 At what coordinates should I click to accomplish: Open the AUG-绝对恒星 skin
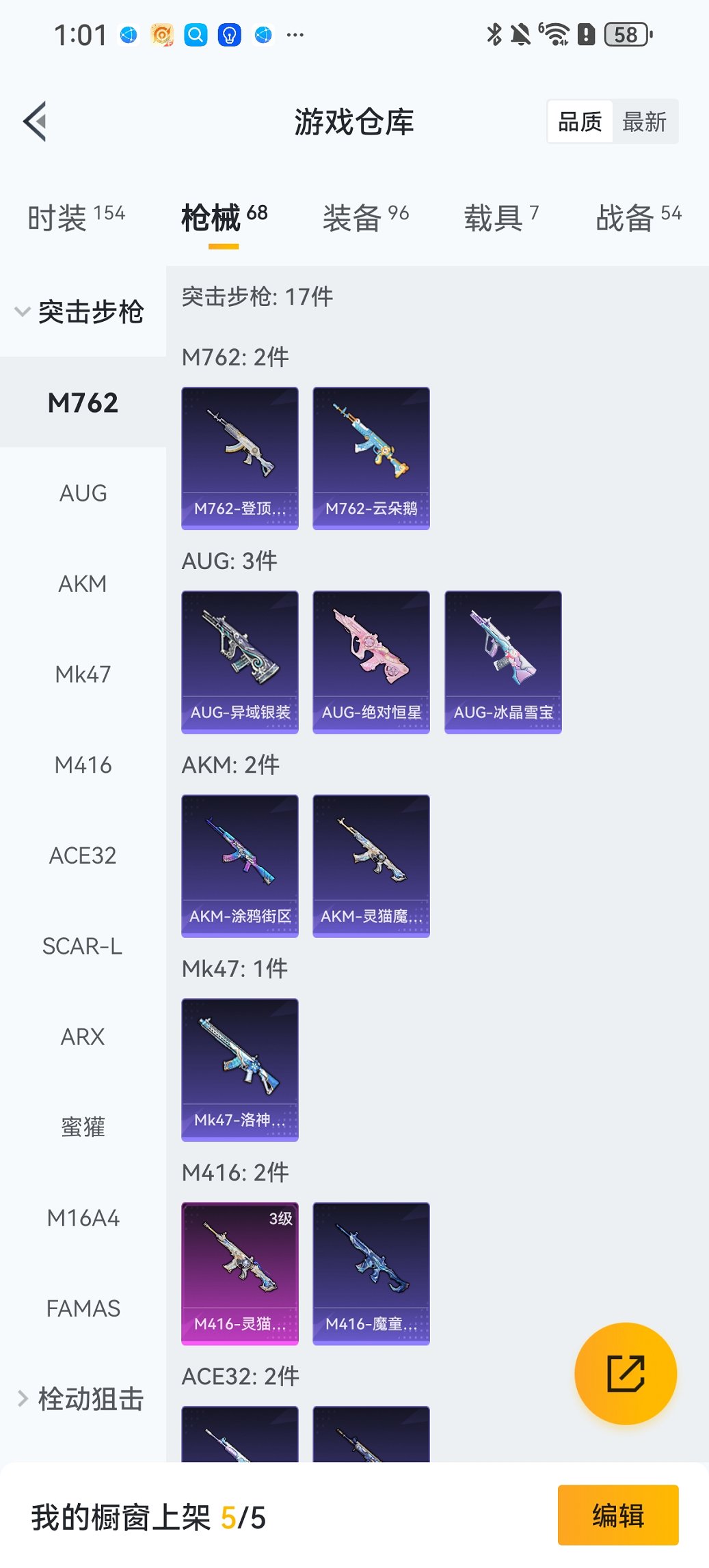pos(371,661)
